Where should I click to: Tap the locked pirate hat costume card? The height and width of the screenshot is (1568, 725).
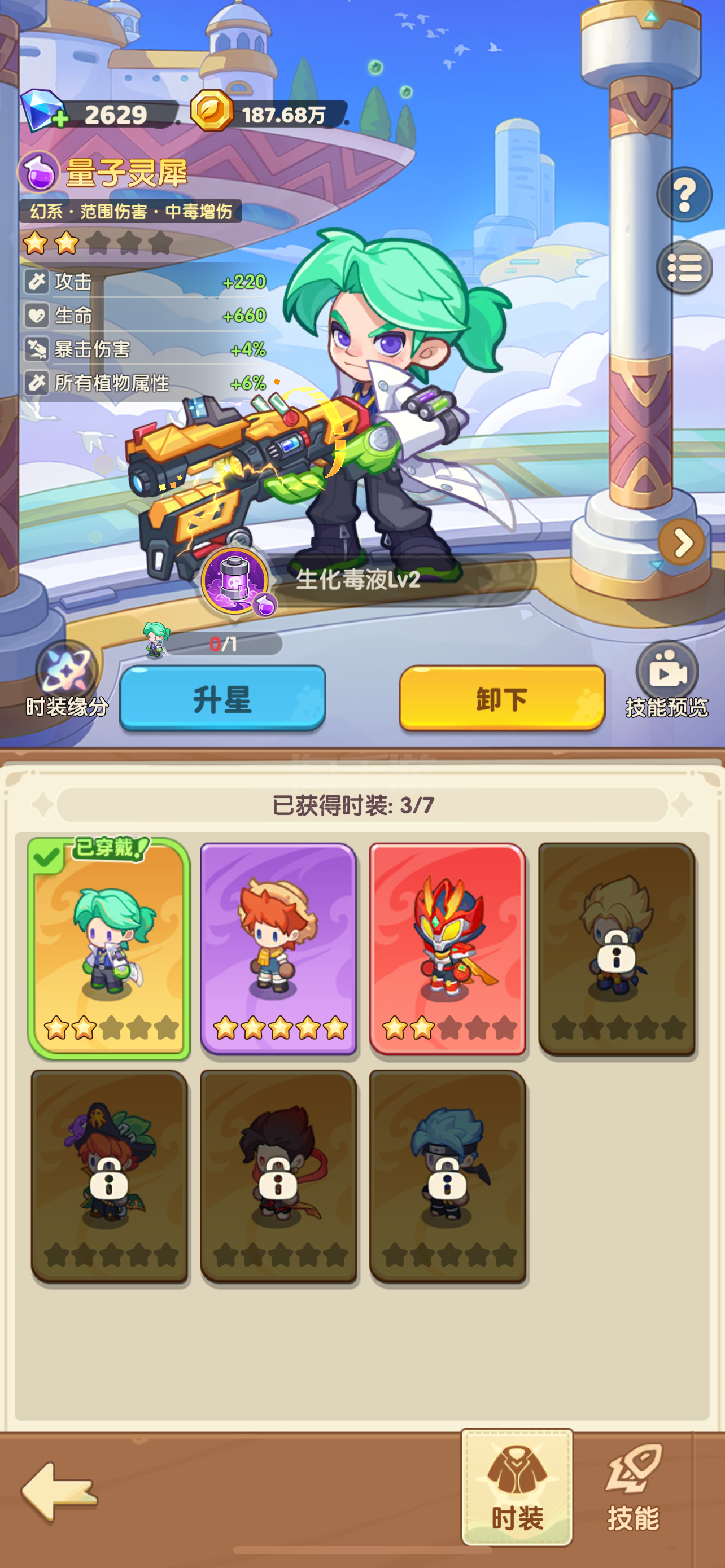coord(109,1176)
